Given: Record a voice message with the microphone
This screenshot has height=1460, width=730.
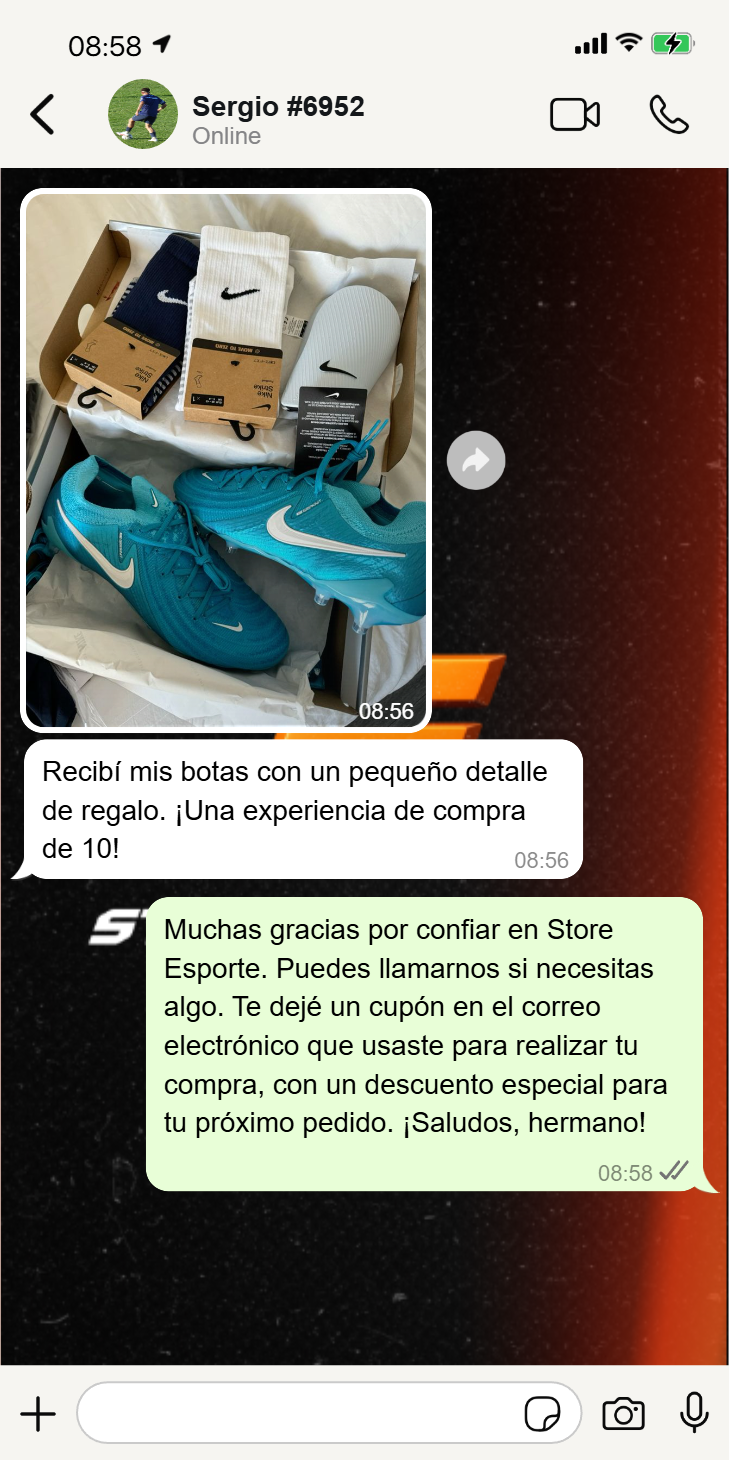Looking at the screenshot, I should pyautogui.click(x=694, y=1414).
